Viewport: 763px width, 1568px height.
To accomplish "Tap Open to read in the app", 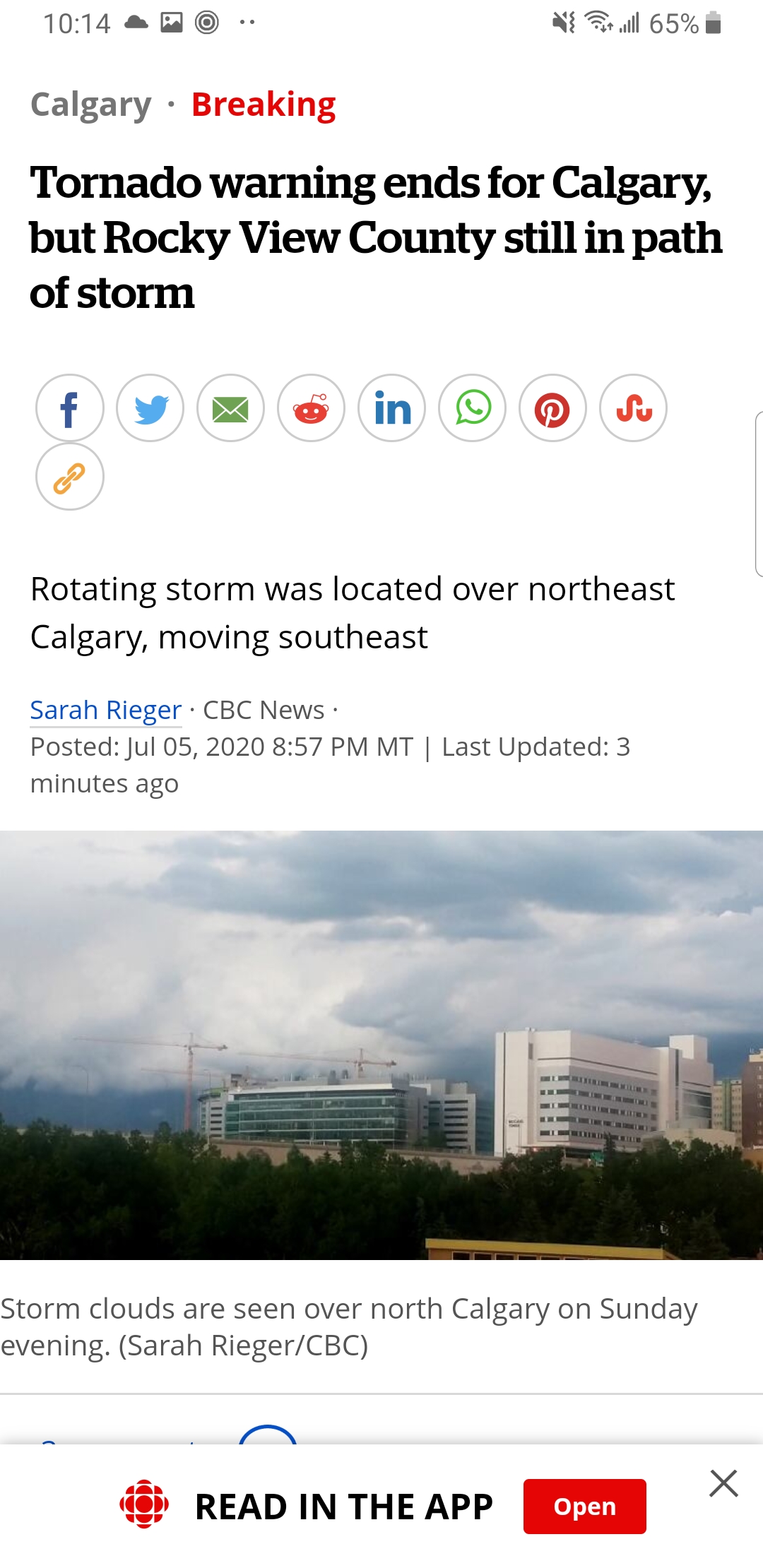I will click(x=584, y=1506).
